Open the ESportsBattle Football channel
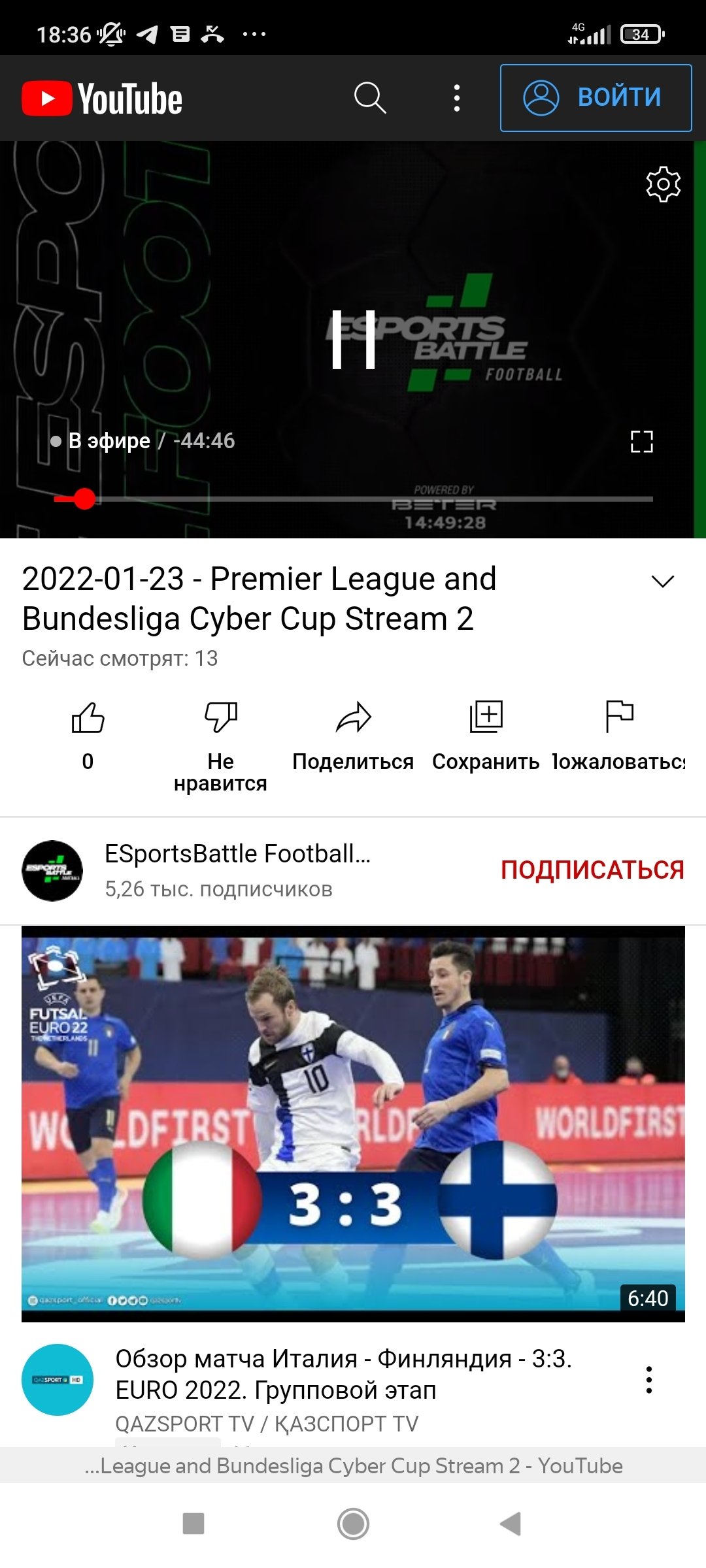The image size is (706, 1568). pos(237,870)
